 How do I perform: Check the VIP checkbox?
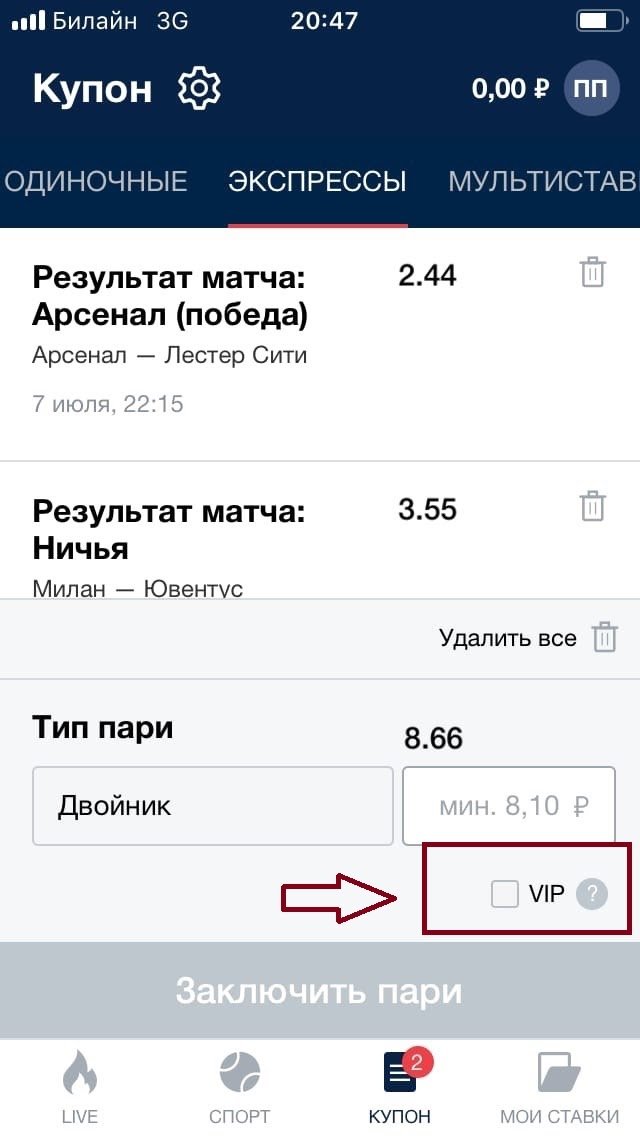point(505,894)
